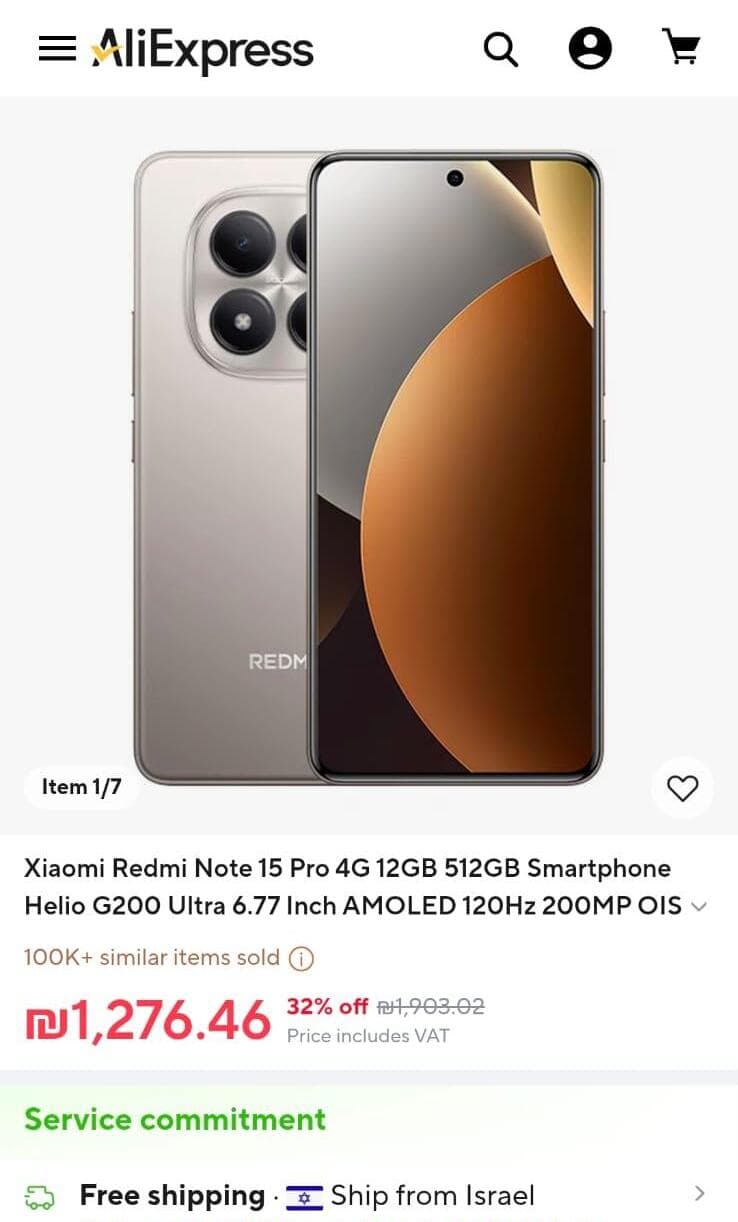The image size is (738, 1222).
Task: Open the Free shipping details row
Action: [369, 1195]
